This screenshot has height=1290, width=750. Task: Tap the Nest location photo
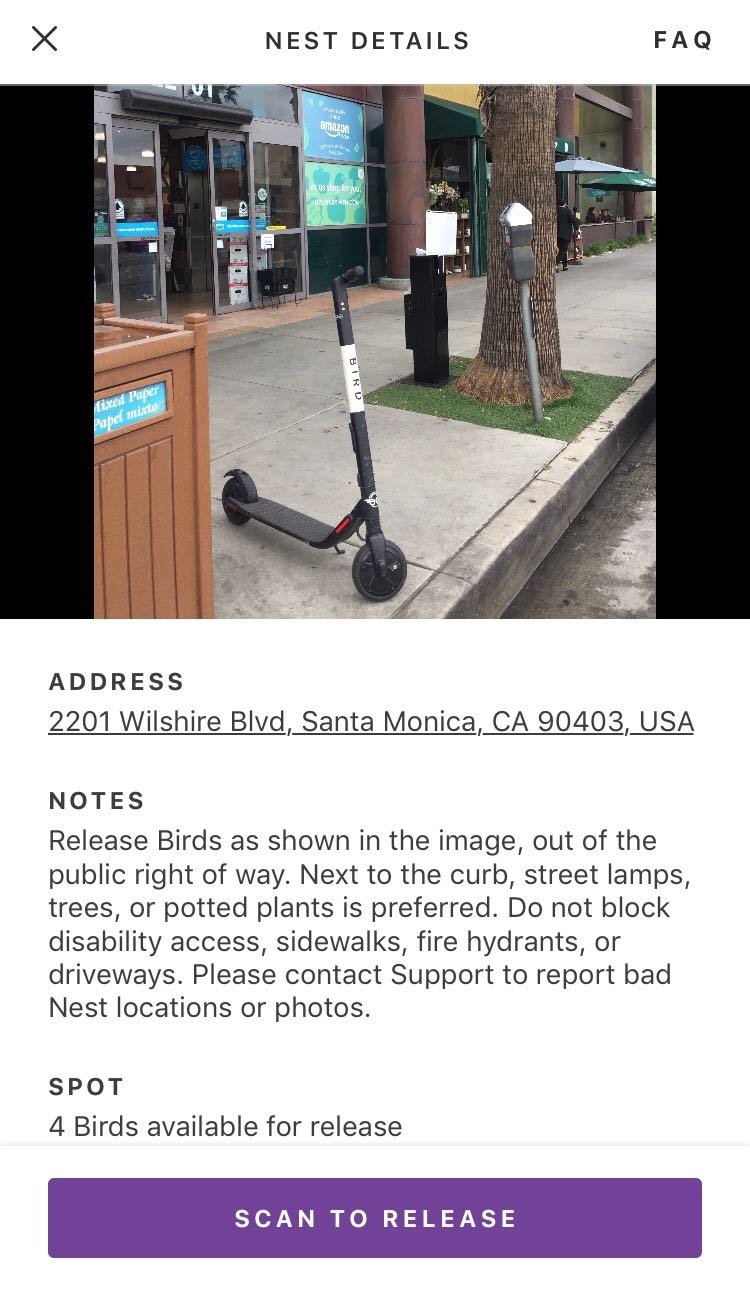(x=375, y=350)
